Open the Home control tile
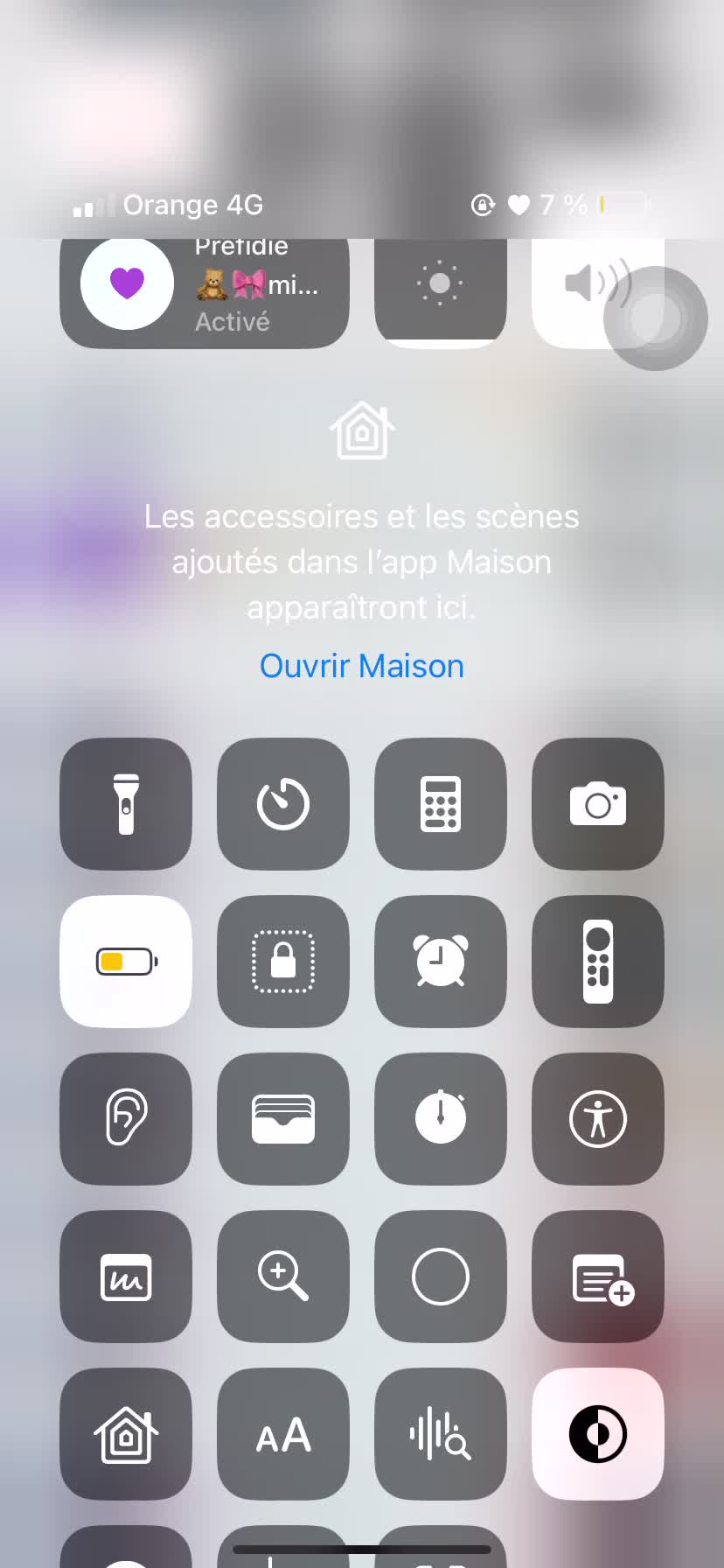This screenshot has height=1568, width=724. (x=126, y=1434)
